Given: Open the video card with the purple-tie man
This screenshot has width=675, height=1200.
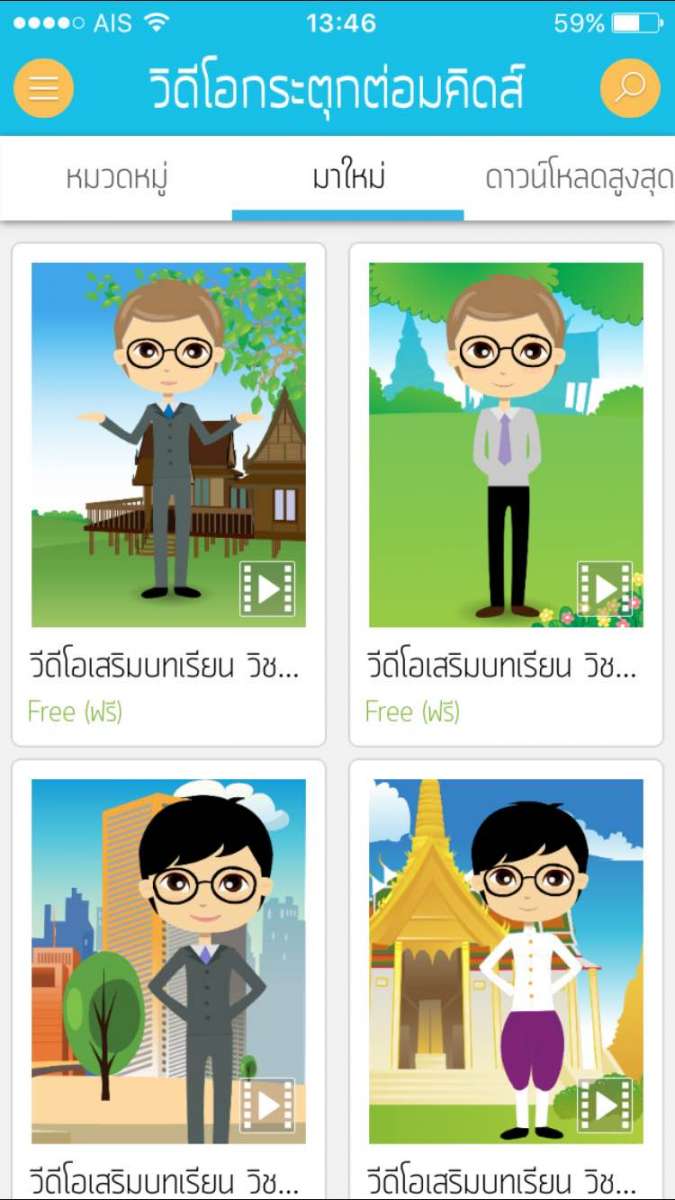Looking at the screenshot, I should pyautogui.click(x=506, y=445).
